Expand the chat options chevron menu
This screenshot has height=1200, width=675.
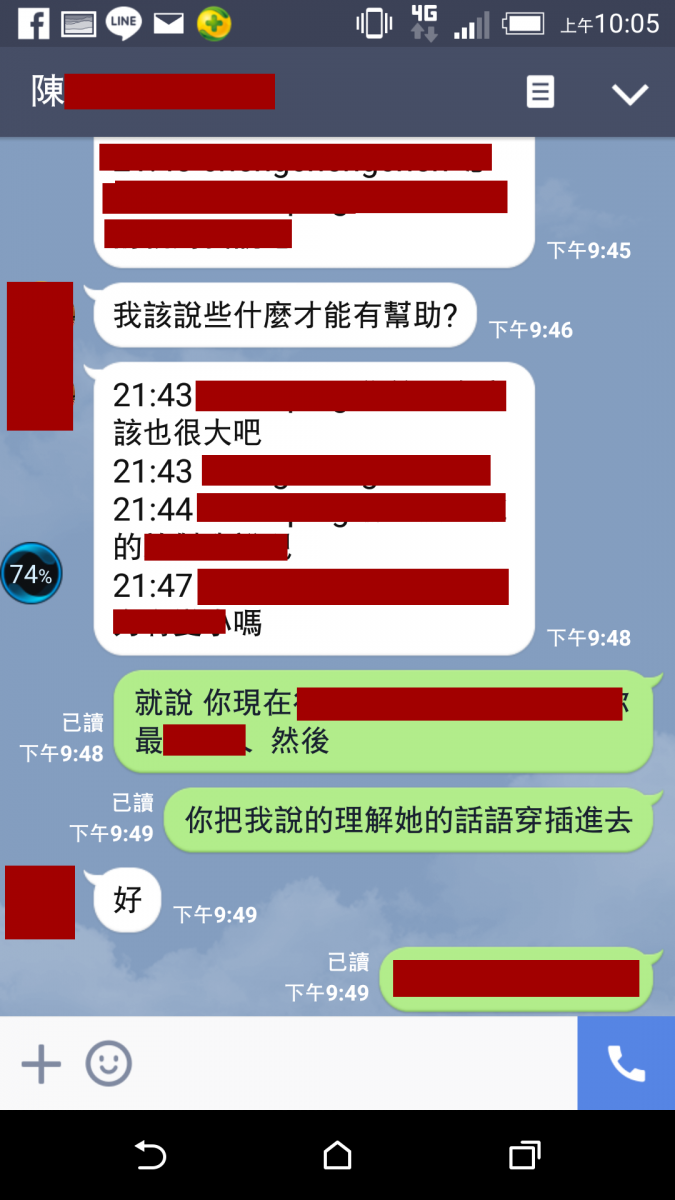[630, 94]
